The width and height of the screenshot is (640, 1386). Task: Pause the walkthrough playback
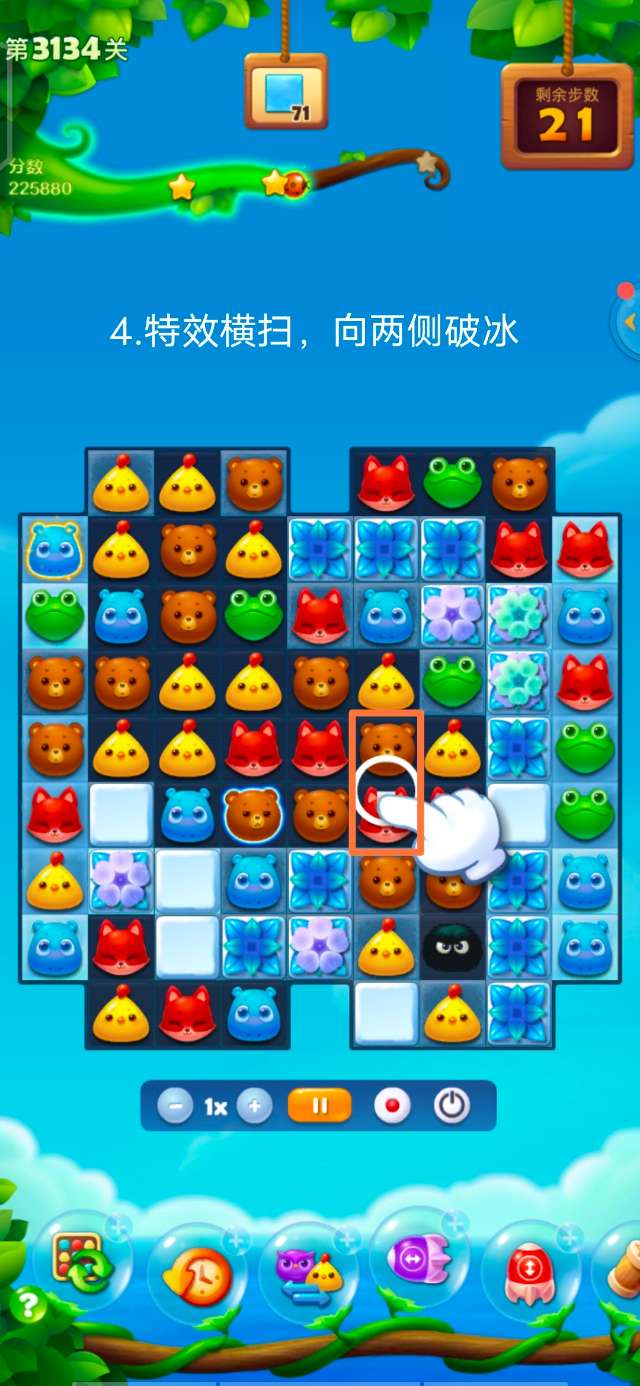320,1107
